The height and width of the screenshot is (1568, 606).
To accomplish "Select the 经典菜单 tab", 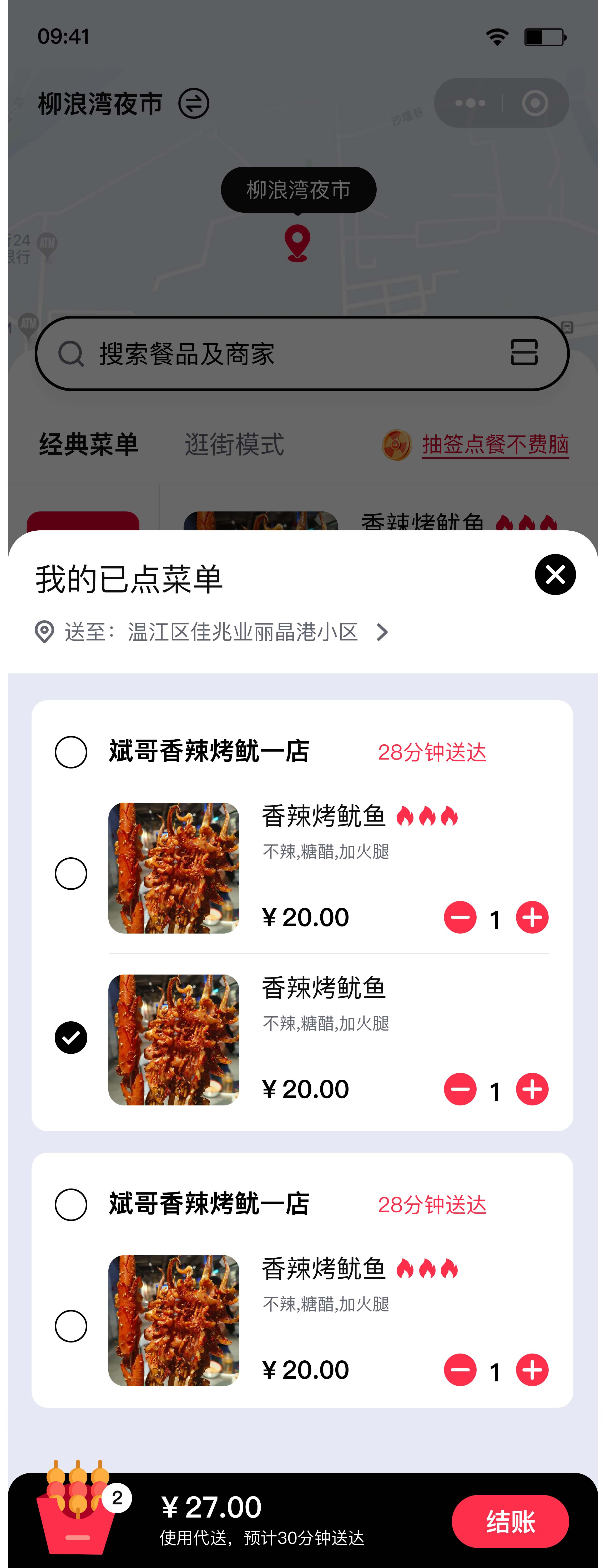I will pos(88,445).
